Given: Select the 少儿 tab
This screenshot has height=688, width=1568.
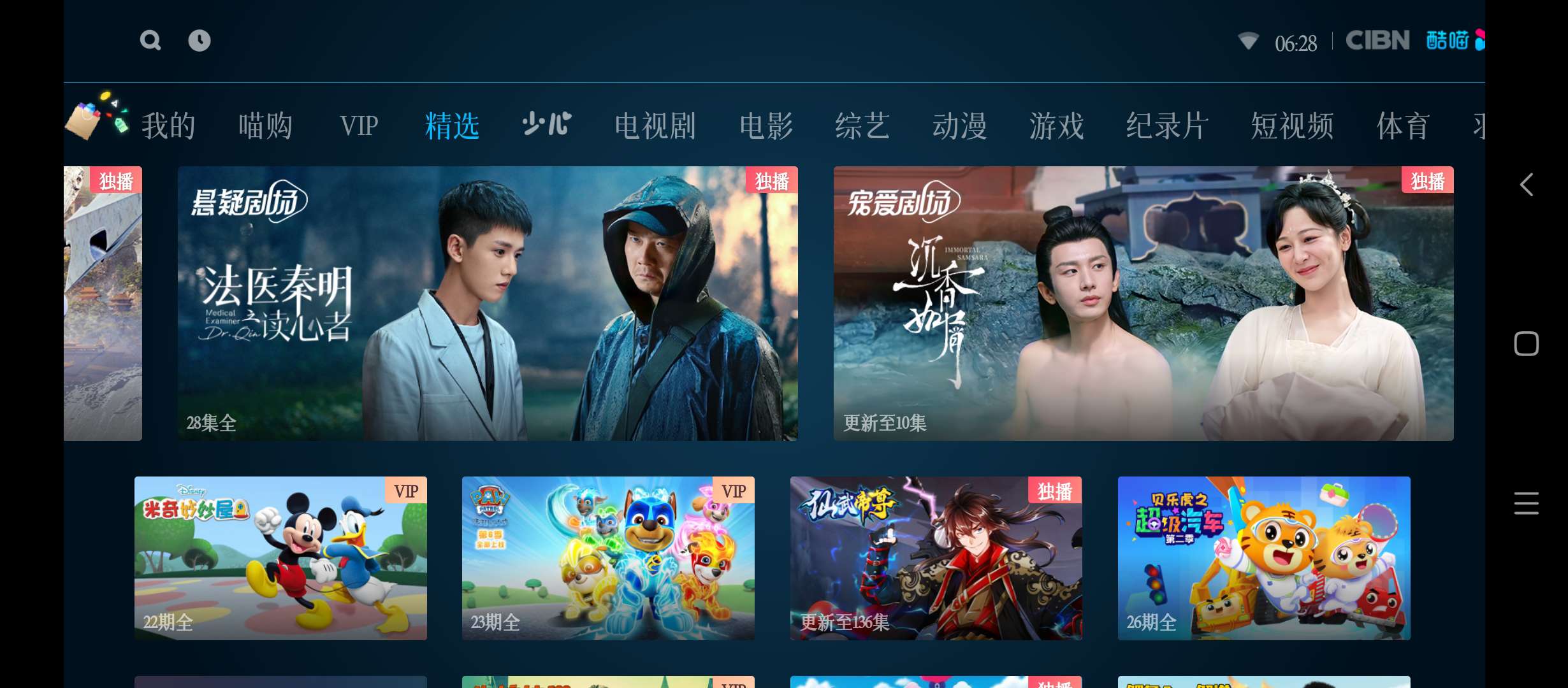Looking at the screenshot, I should coord(547,124).
